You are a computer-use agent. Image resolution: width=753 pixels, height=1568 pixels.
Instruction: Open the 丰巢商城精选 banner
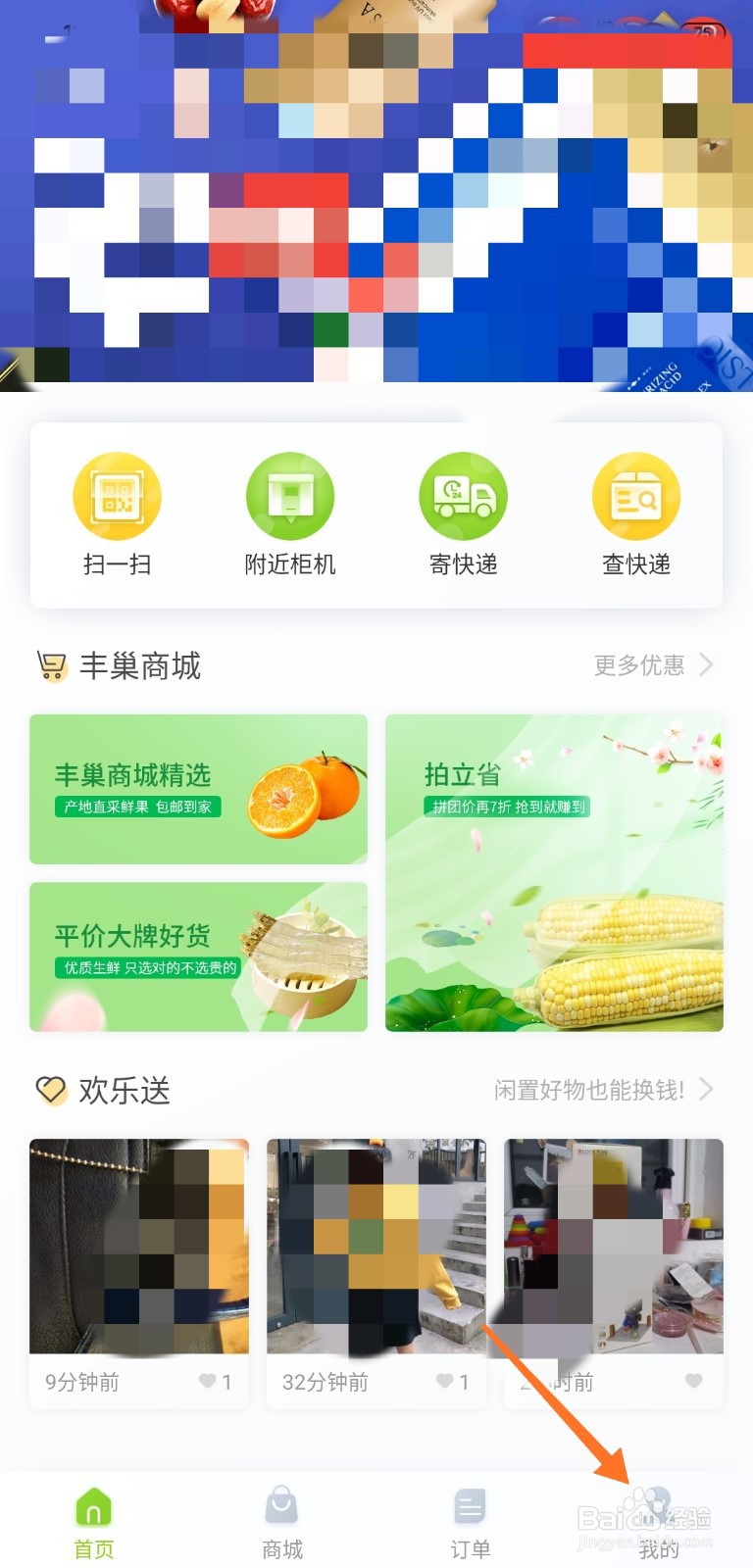coord(198,789)
